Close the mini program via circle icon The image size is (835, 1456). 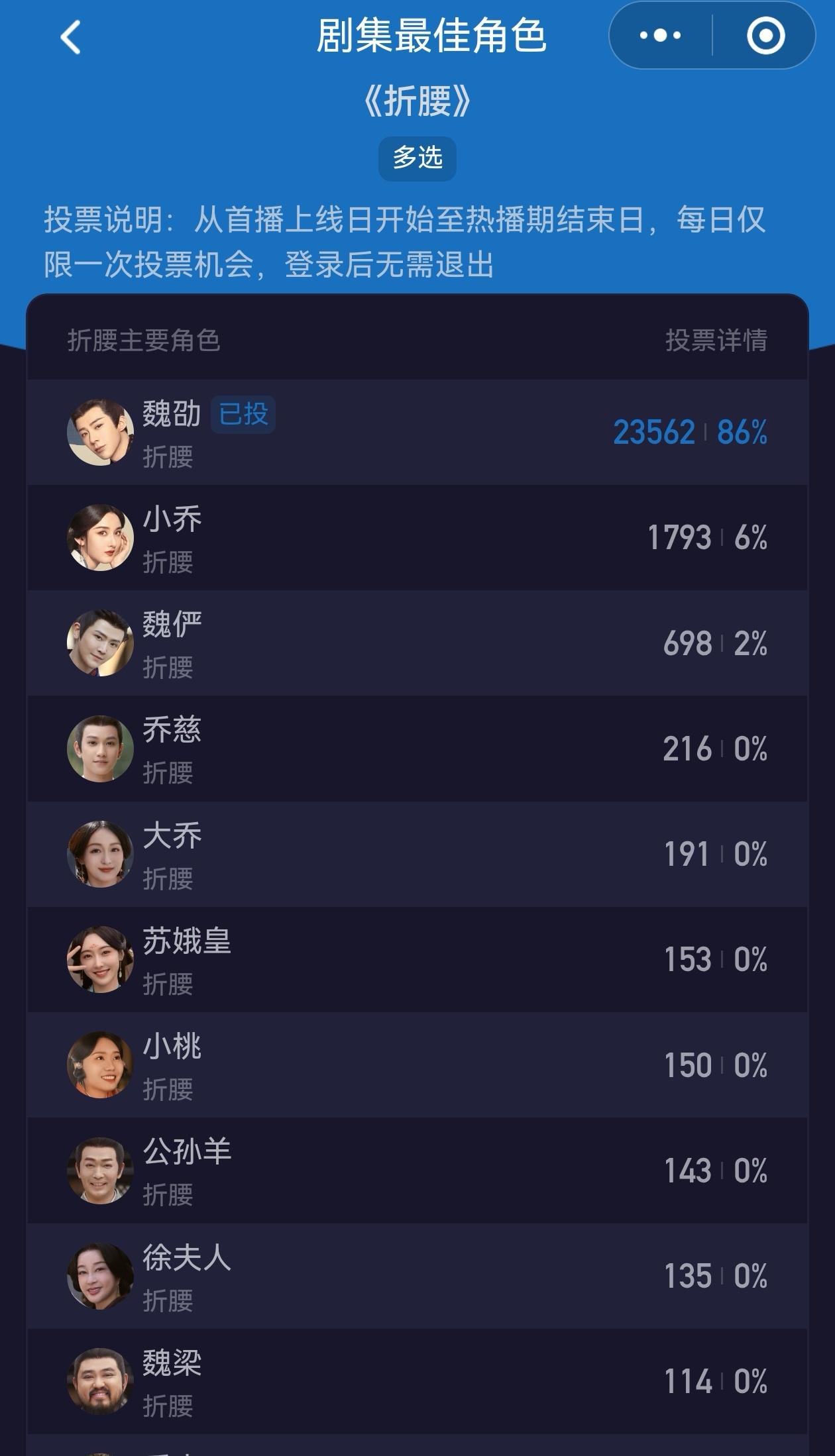pos(766,35)
